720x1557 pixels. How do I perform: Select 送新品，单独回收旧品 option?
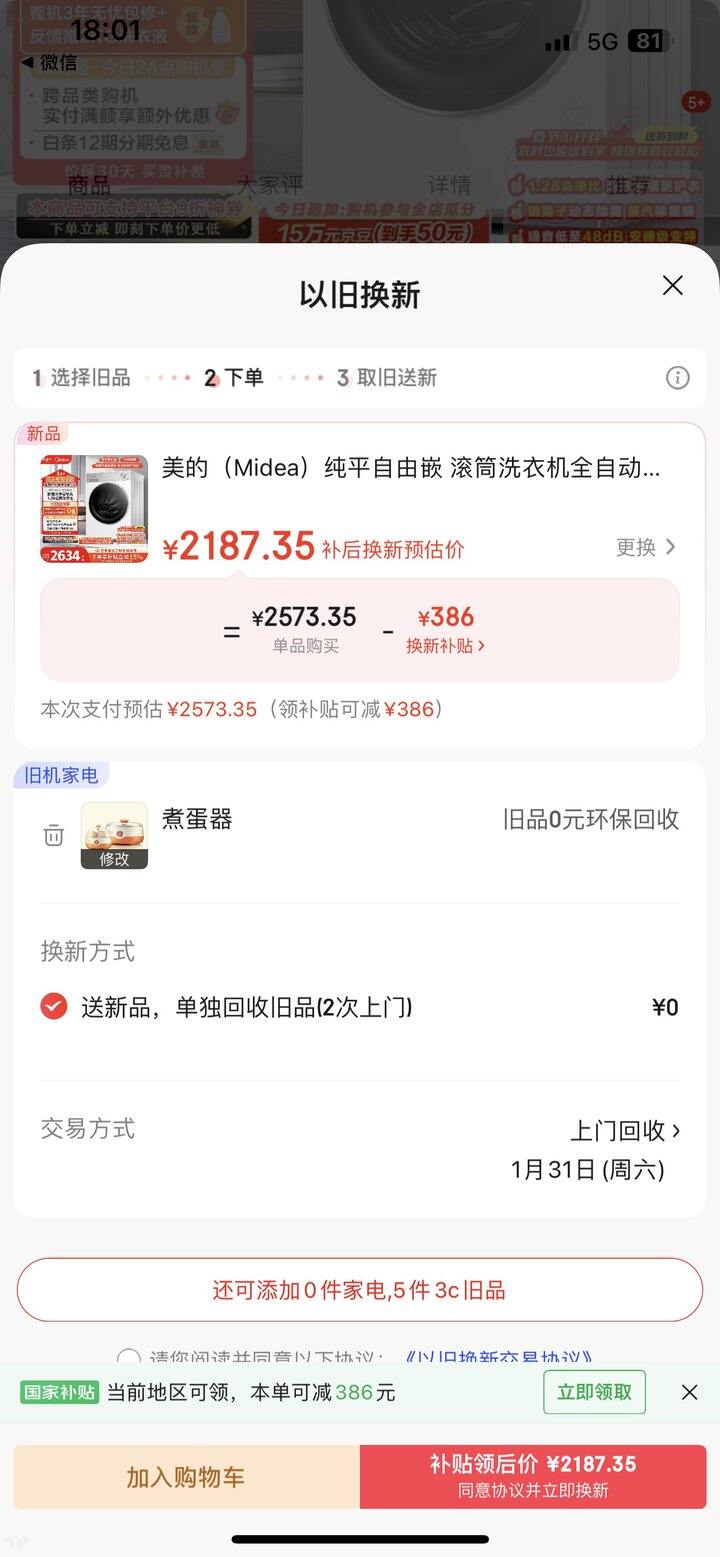point(54,1006)
